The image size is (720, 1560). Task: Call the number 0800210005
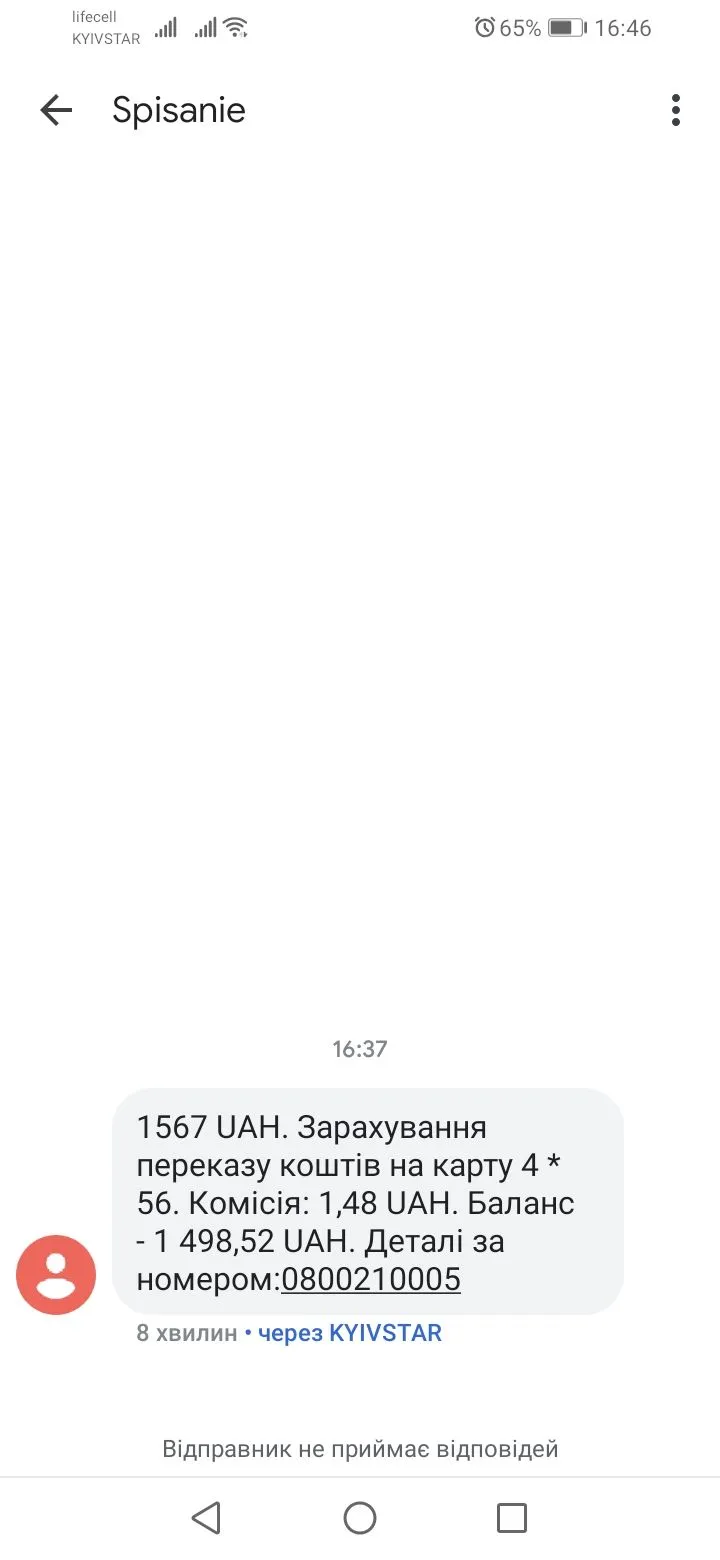point(371,1279)
